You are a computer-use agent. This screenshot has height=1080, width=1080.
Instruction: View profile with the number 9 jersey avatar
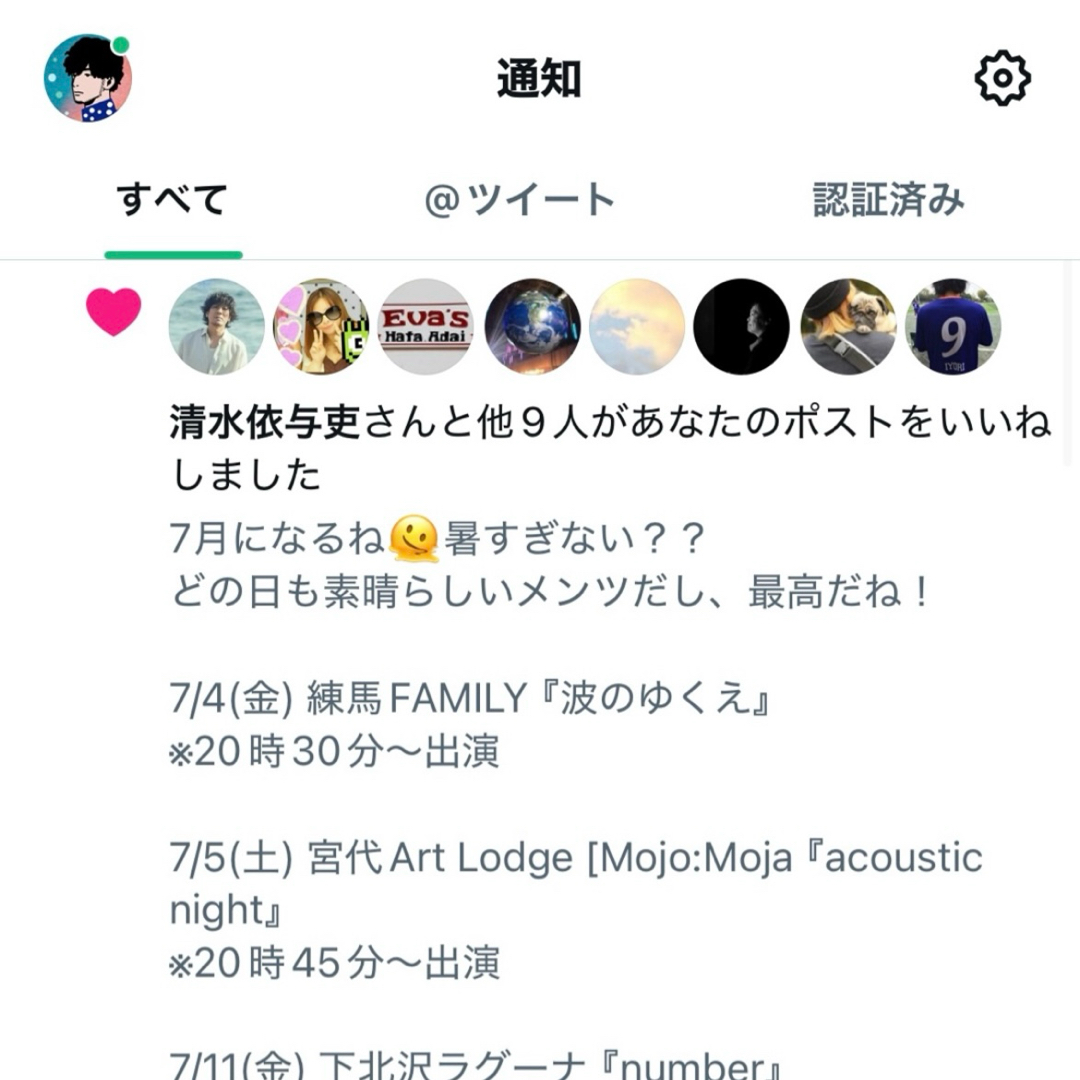952,326
